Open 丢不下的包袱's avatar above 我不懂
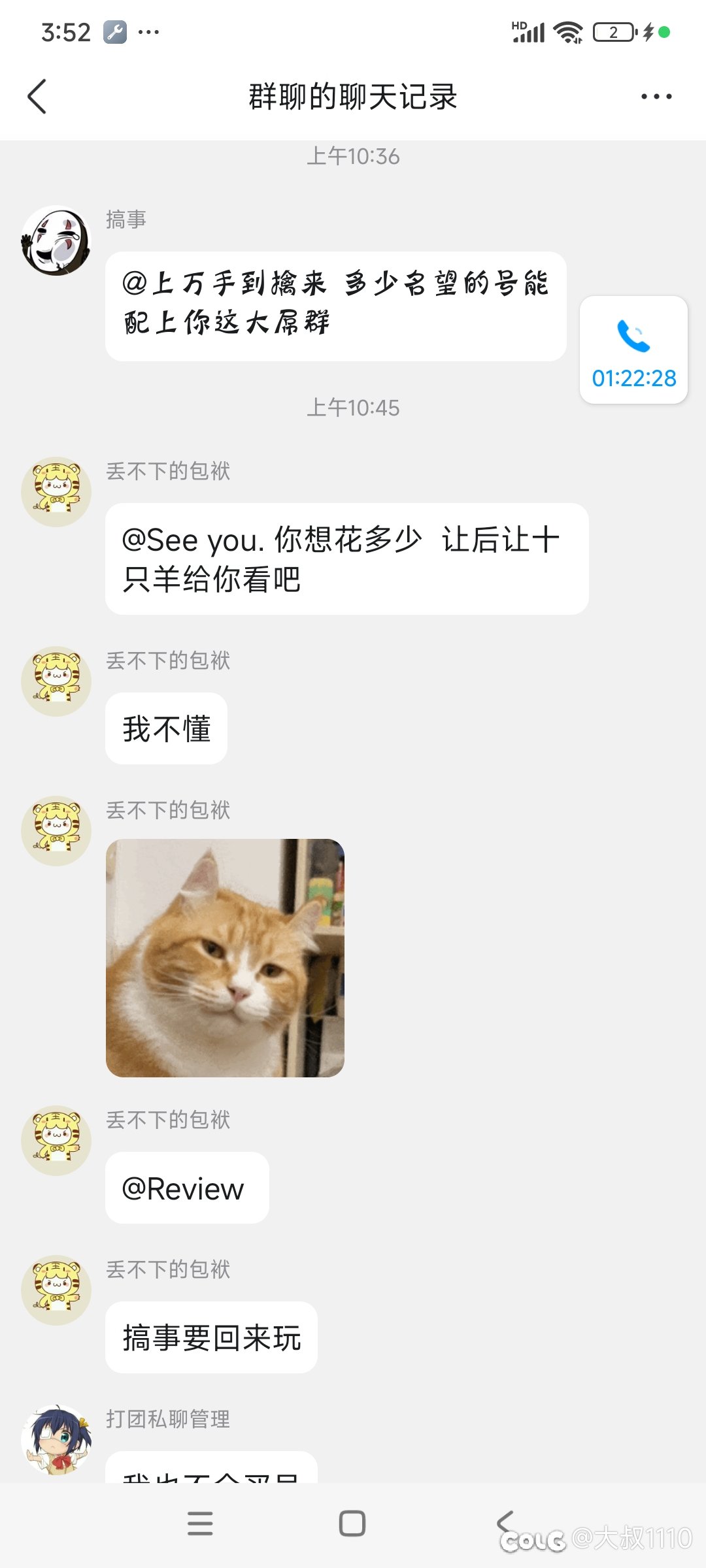 tap(56, 681)
